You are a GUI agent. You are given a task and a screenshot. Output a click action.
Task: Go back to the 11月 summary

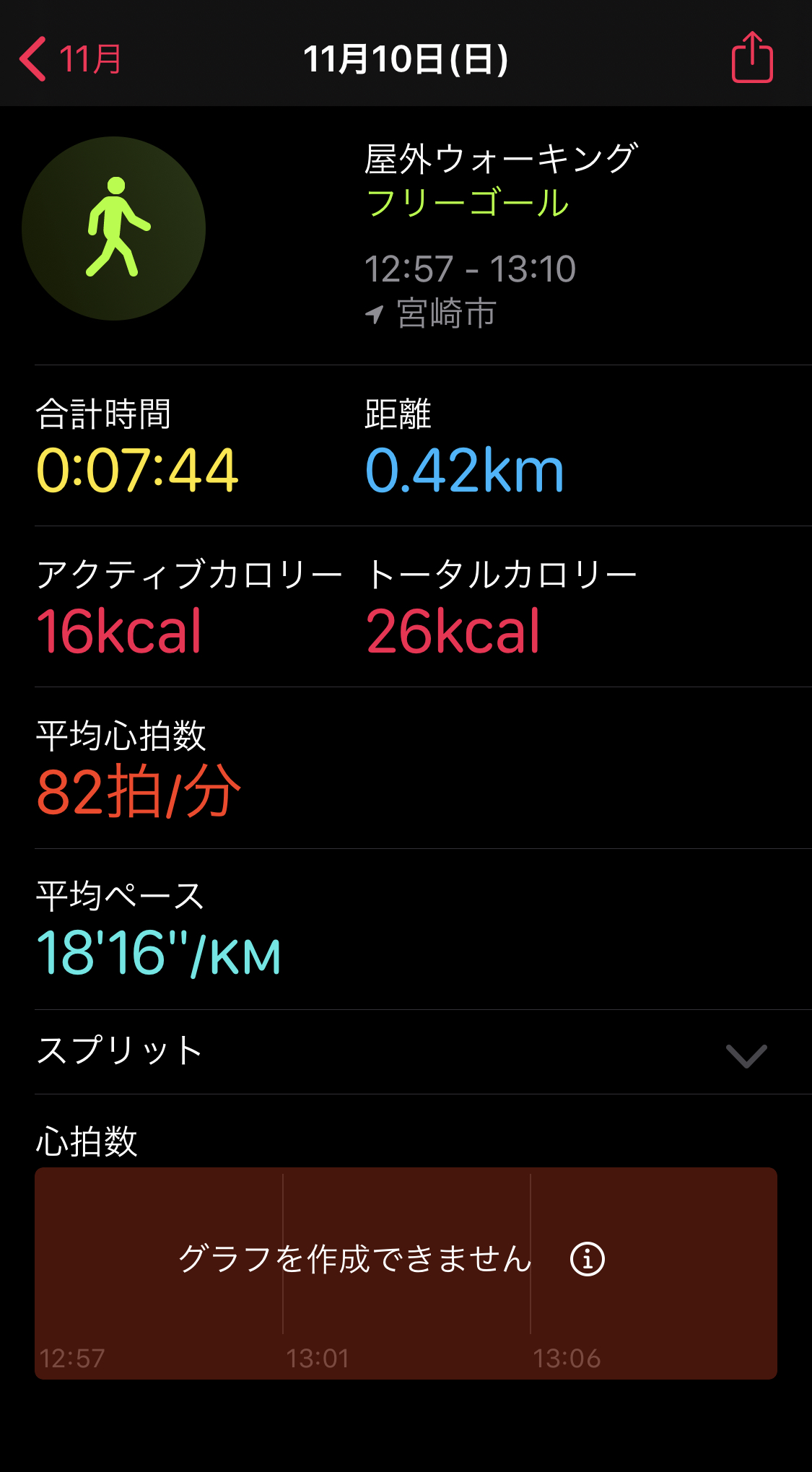tap(70, 59)
